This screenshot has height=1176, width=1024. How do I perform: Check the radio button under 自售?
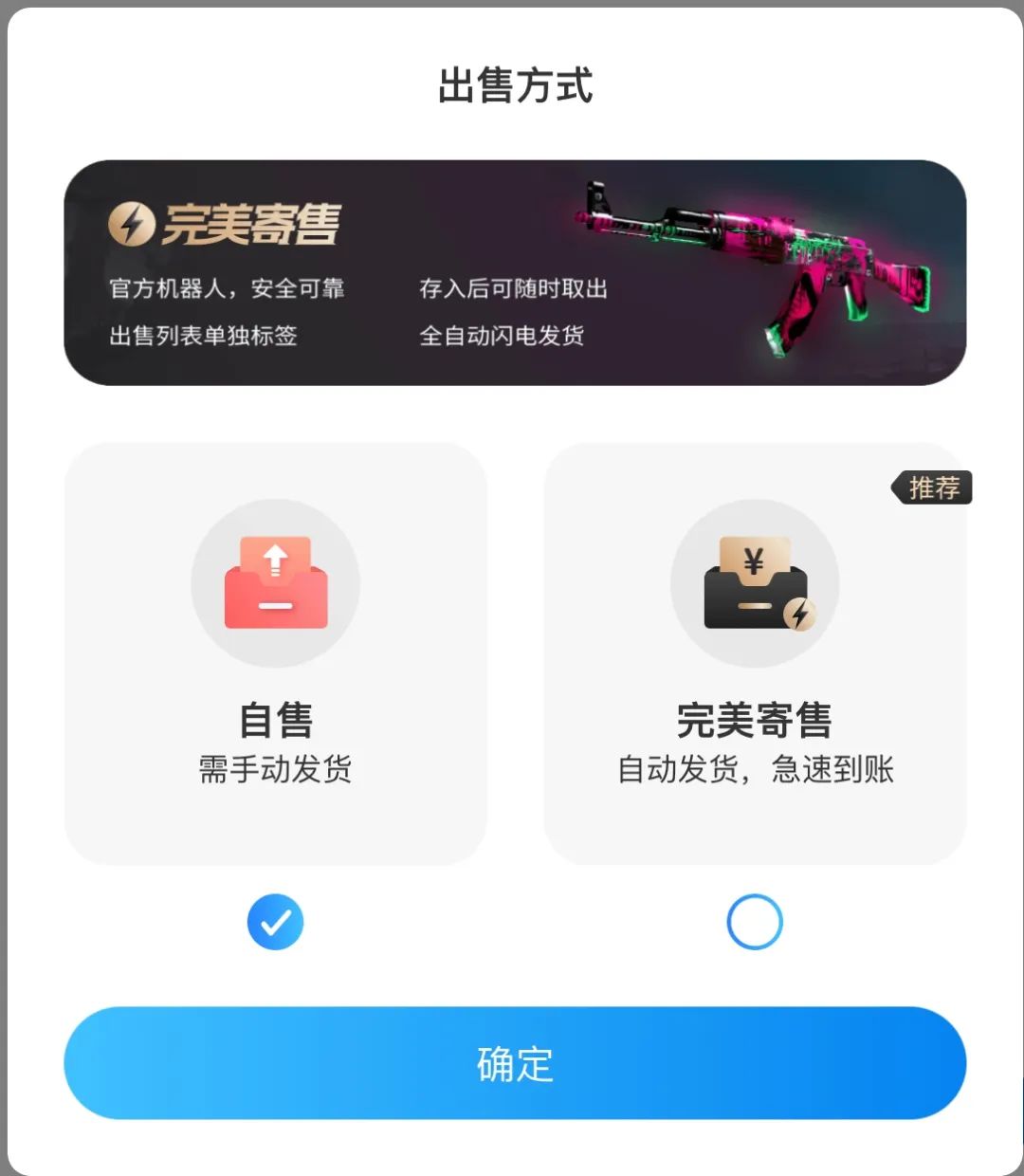tap(276, 922)
